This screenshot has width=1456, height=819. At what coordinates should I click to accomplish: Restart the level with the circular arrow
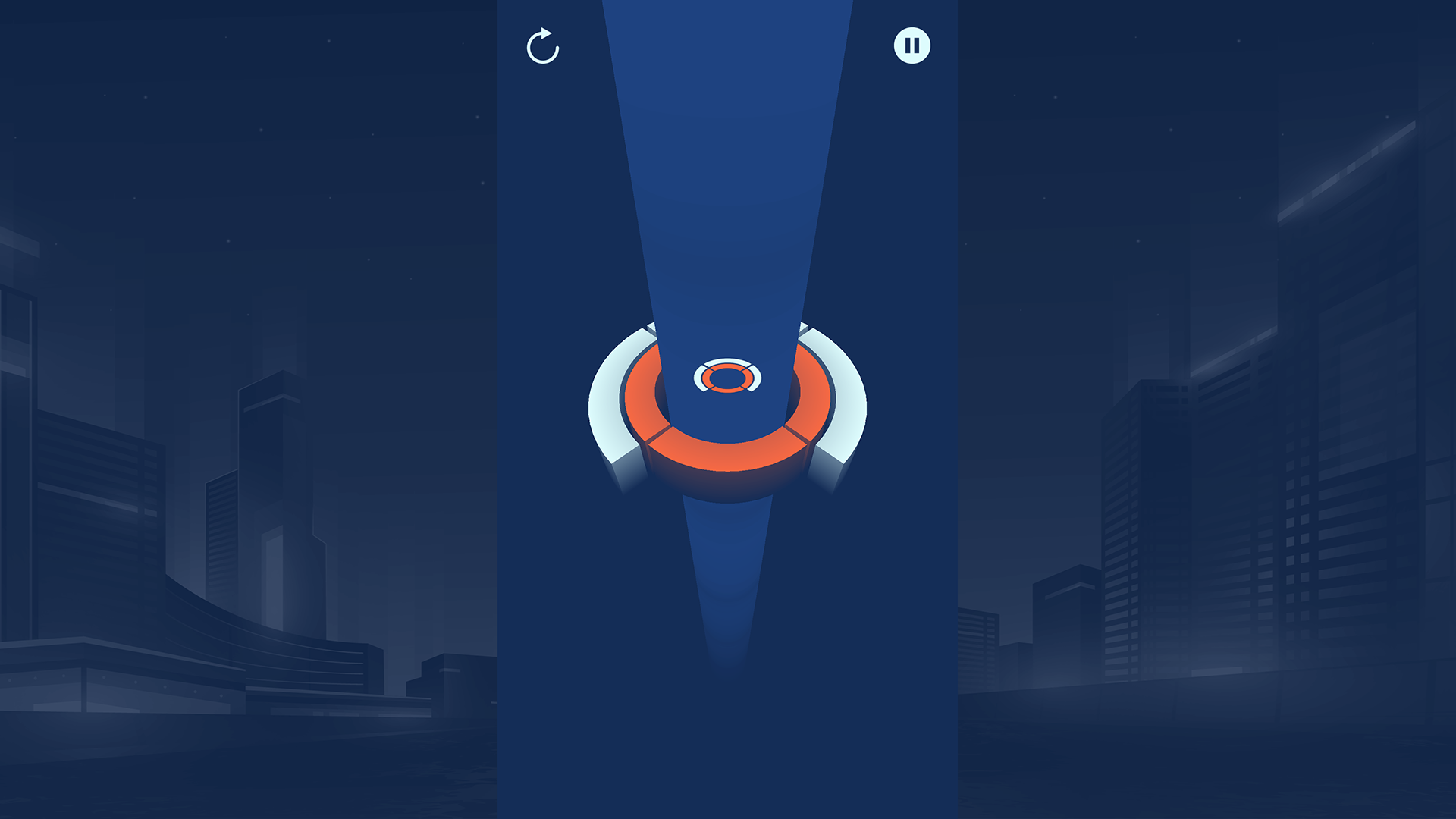coord(543,47)
